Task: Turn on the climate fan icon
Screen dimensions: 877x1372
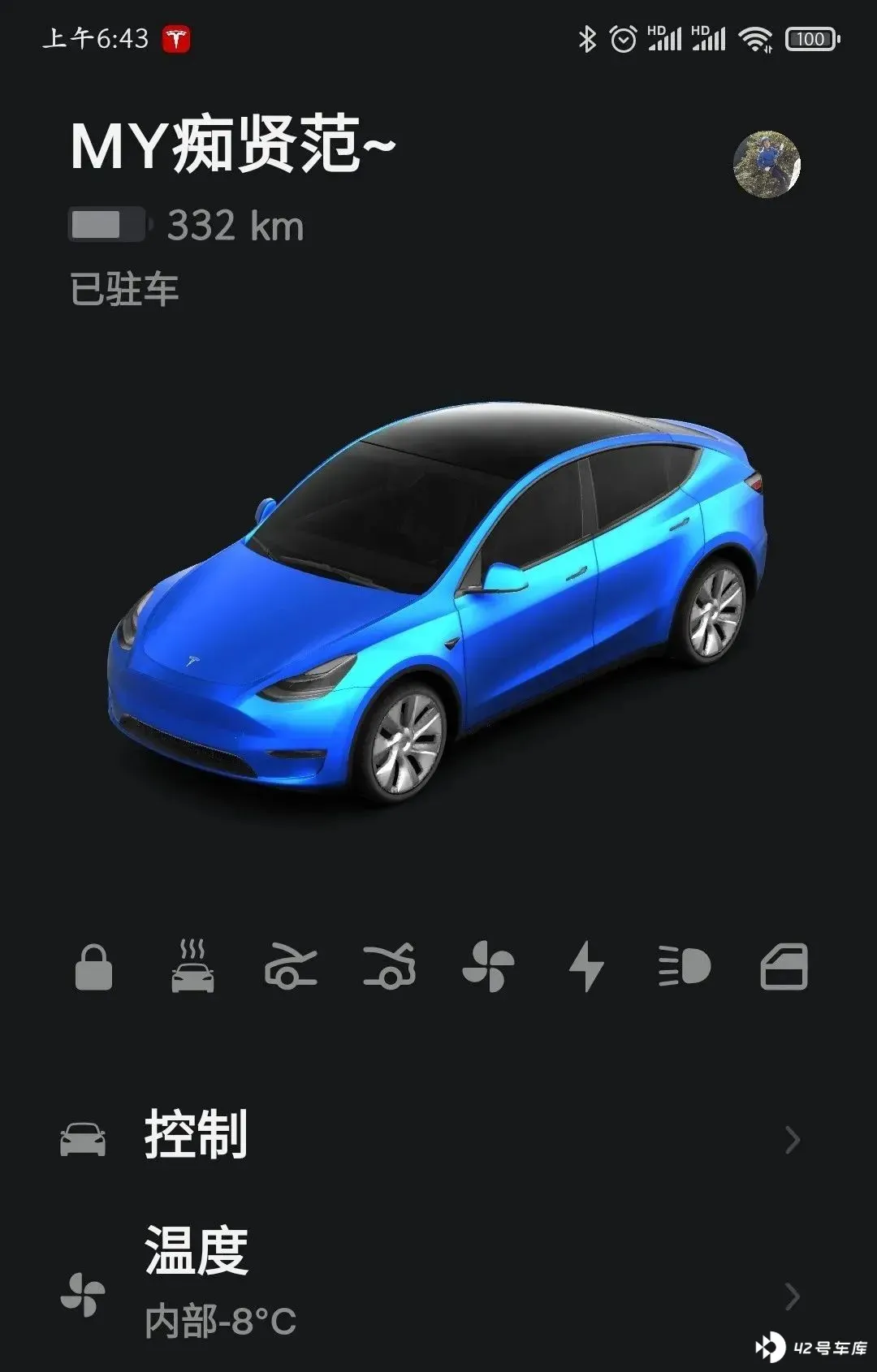Action: pyautogui.click(x=488, y=967)
